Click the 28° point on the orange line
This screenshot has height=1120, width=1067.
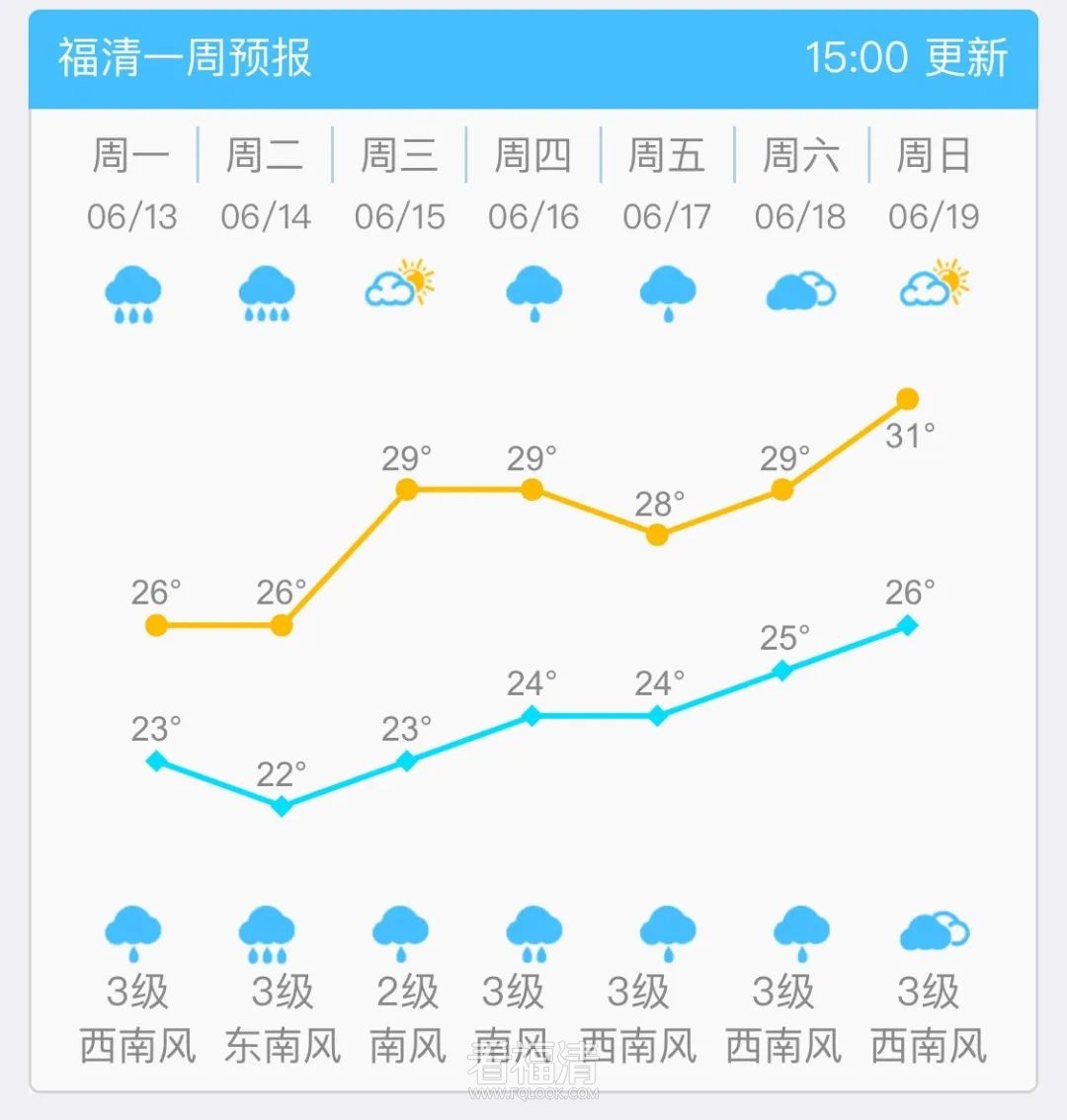pos(655,533)
